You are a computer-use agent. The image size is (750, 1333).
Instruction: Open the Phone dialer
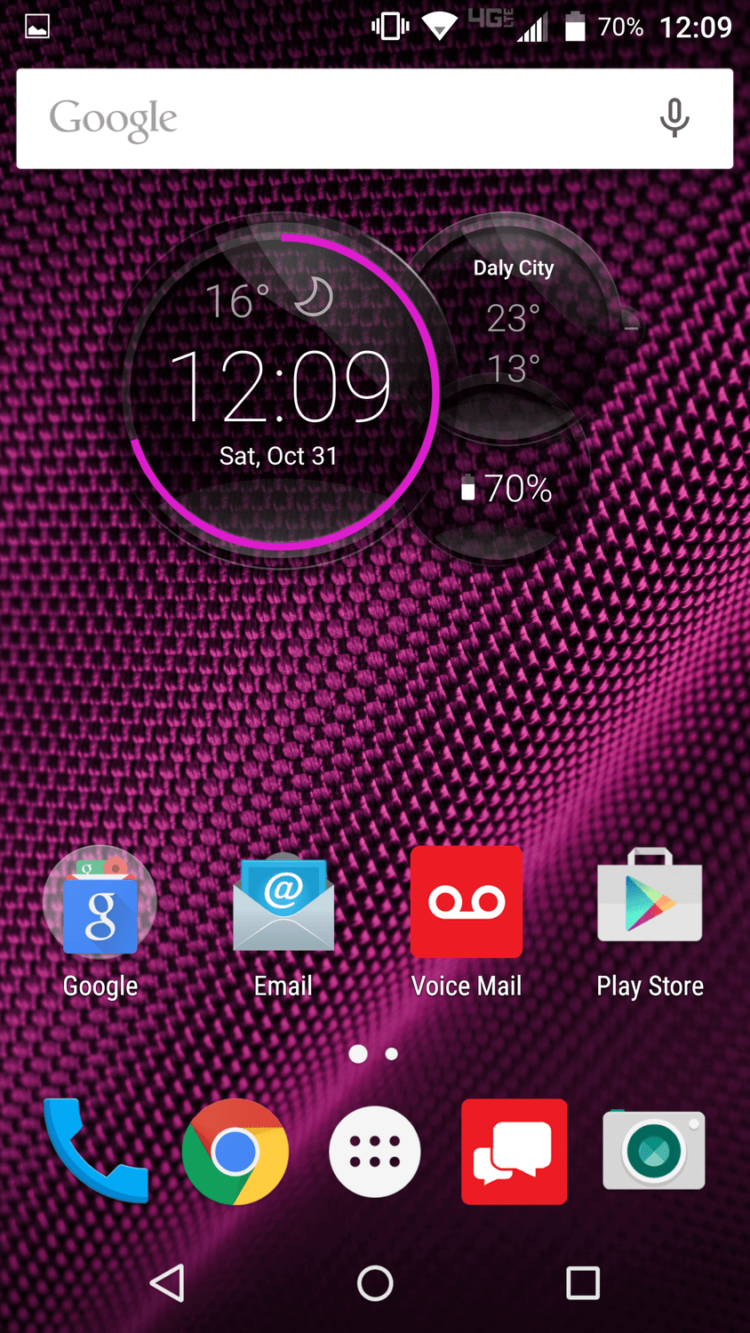coord(96,1151)
